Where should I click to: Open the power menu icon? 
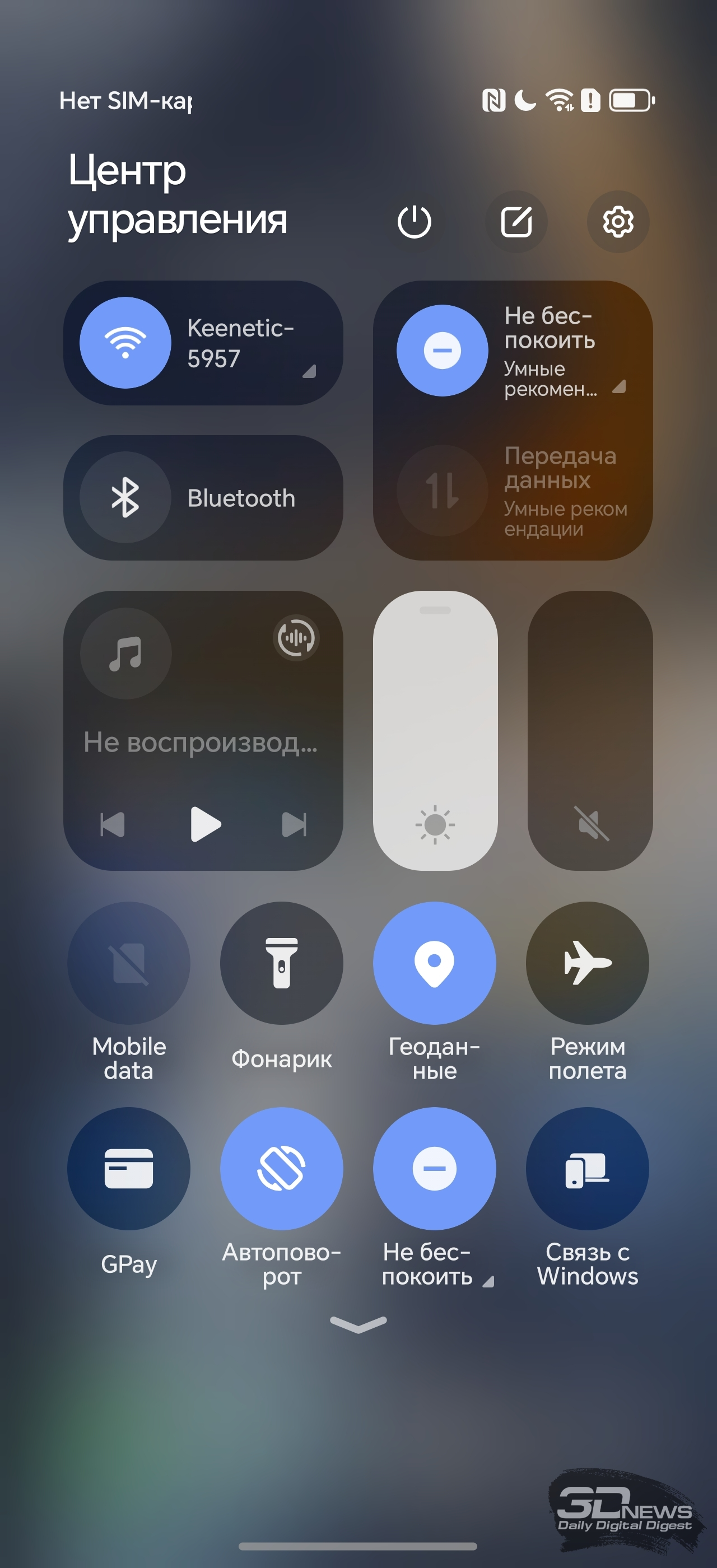(x=415, y=222)
